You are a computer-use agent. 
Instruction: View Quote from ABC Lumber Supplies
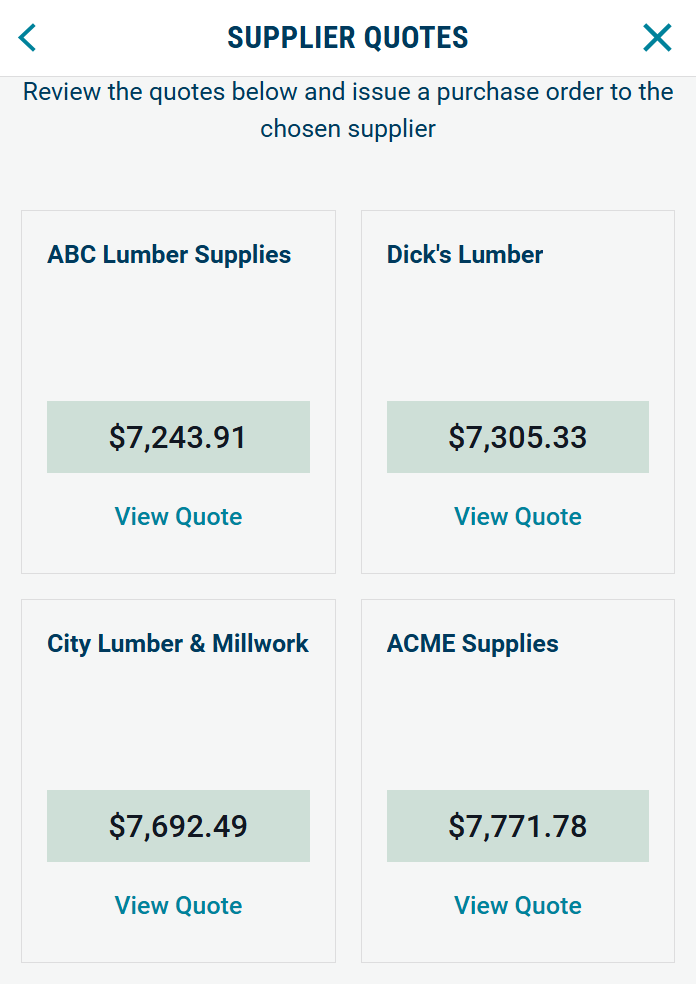pyautogui.click(x=178, y=516)
